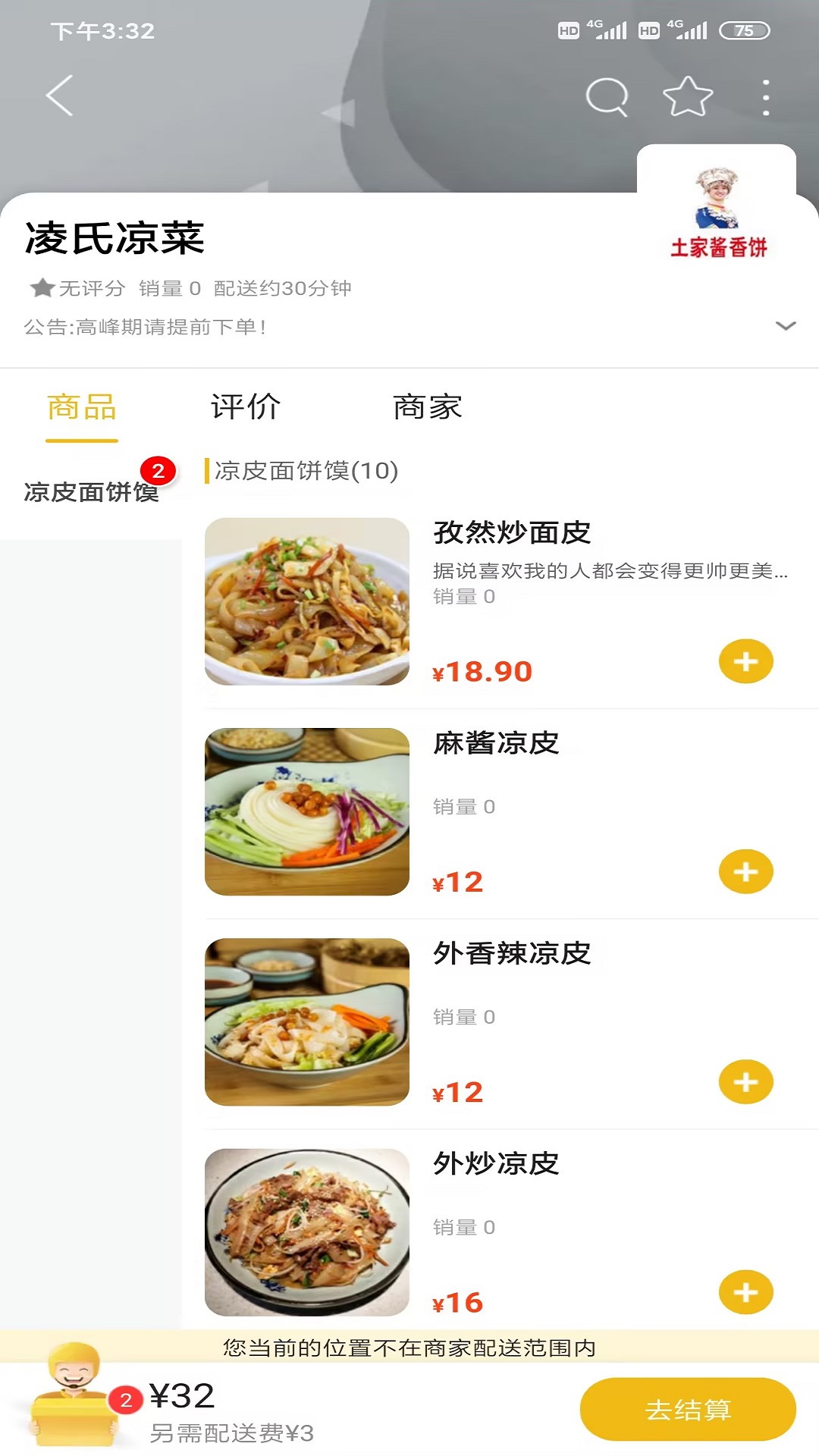Open the 外香辣凉皮 dish photo

307,1021
